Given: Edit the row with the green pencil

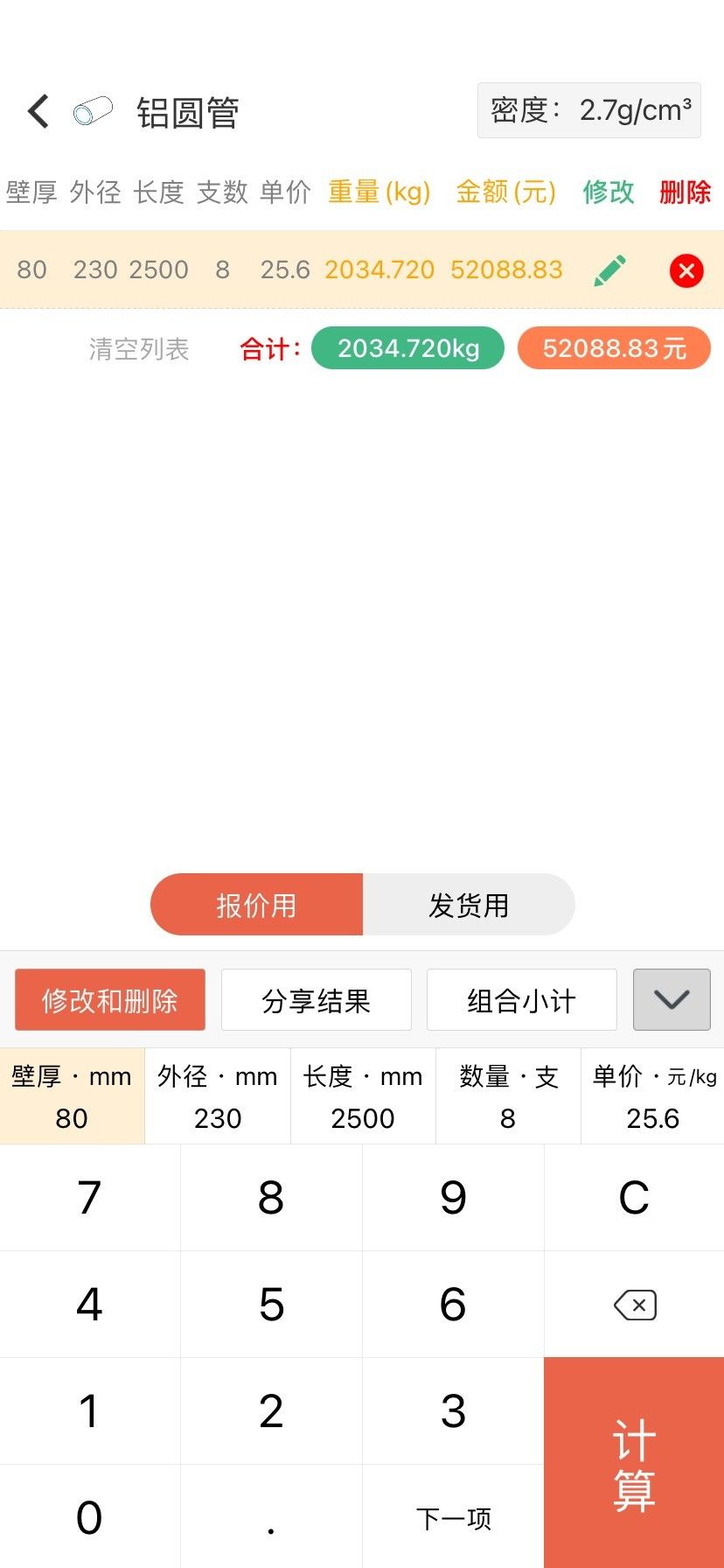Looking at the screenshot, I should click(609, 270).
